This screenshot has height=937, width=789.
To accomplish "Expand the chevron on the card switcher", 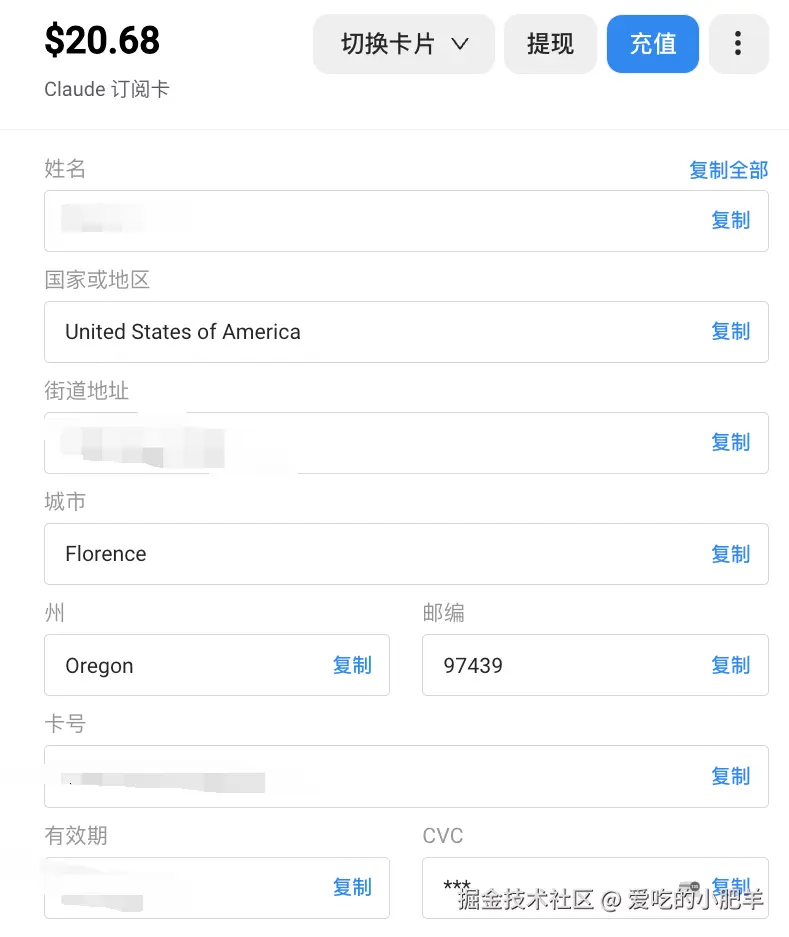I will click(460, 44).
